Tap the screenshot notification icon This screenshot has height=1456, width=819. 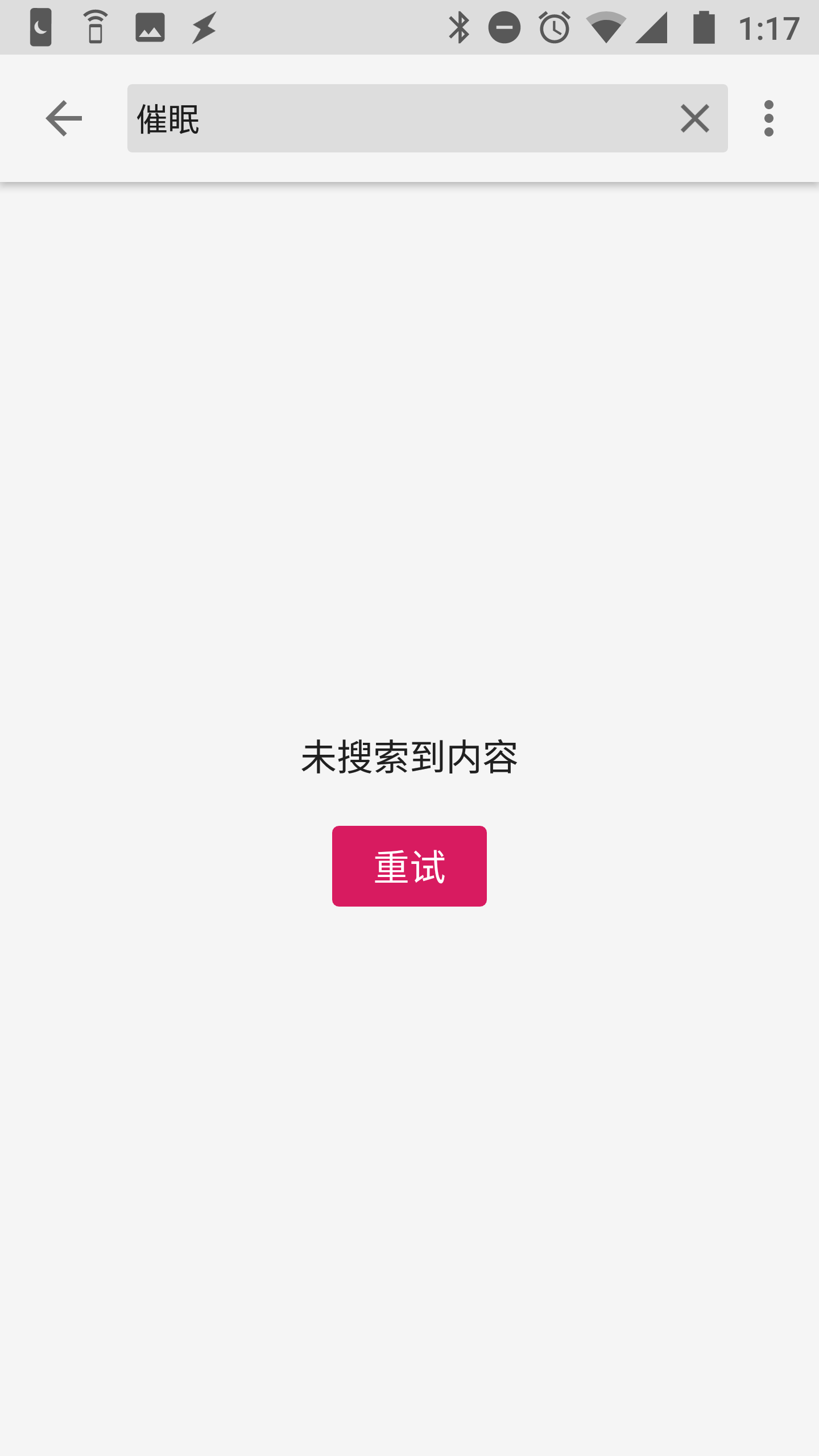tap(151, 26)
